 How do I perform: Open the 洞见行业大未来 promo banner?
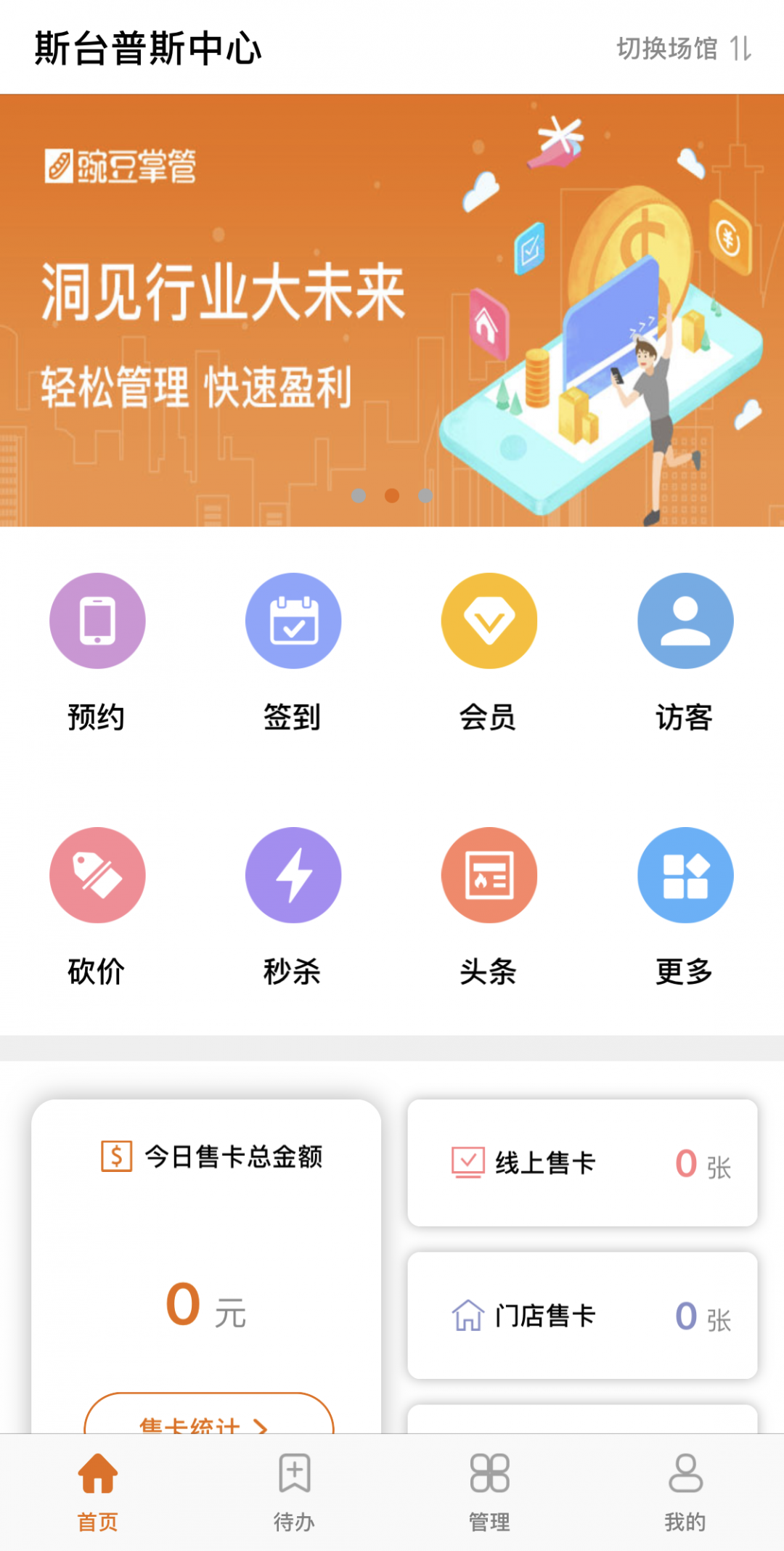click(392, 310)
